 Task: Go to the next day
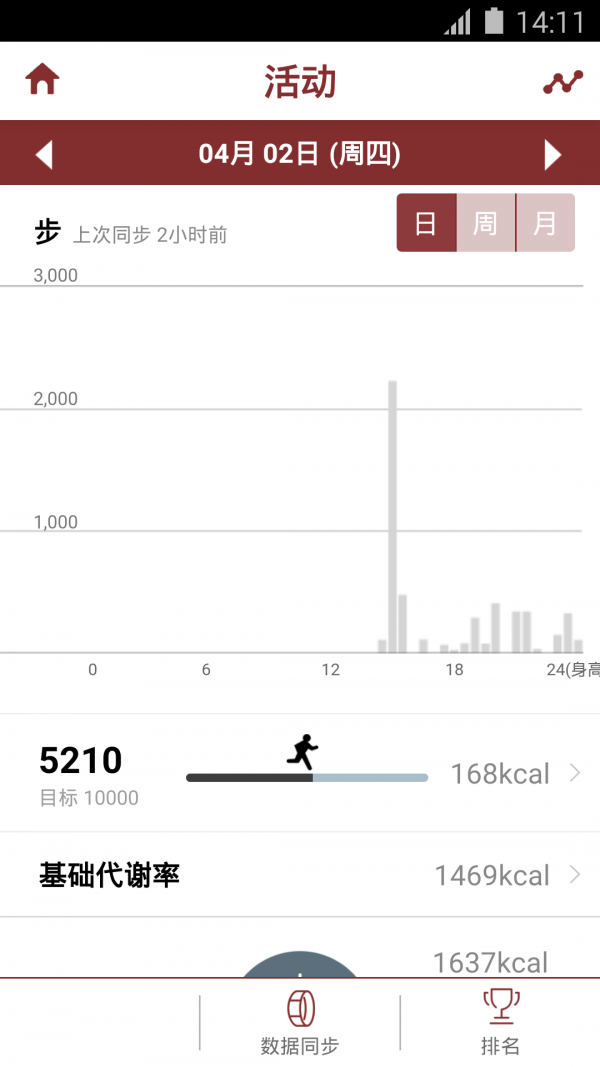click(553, 155)
